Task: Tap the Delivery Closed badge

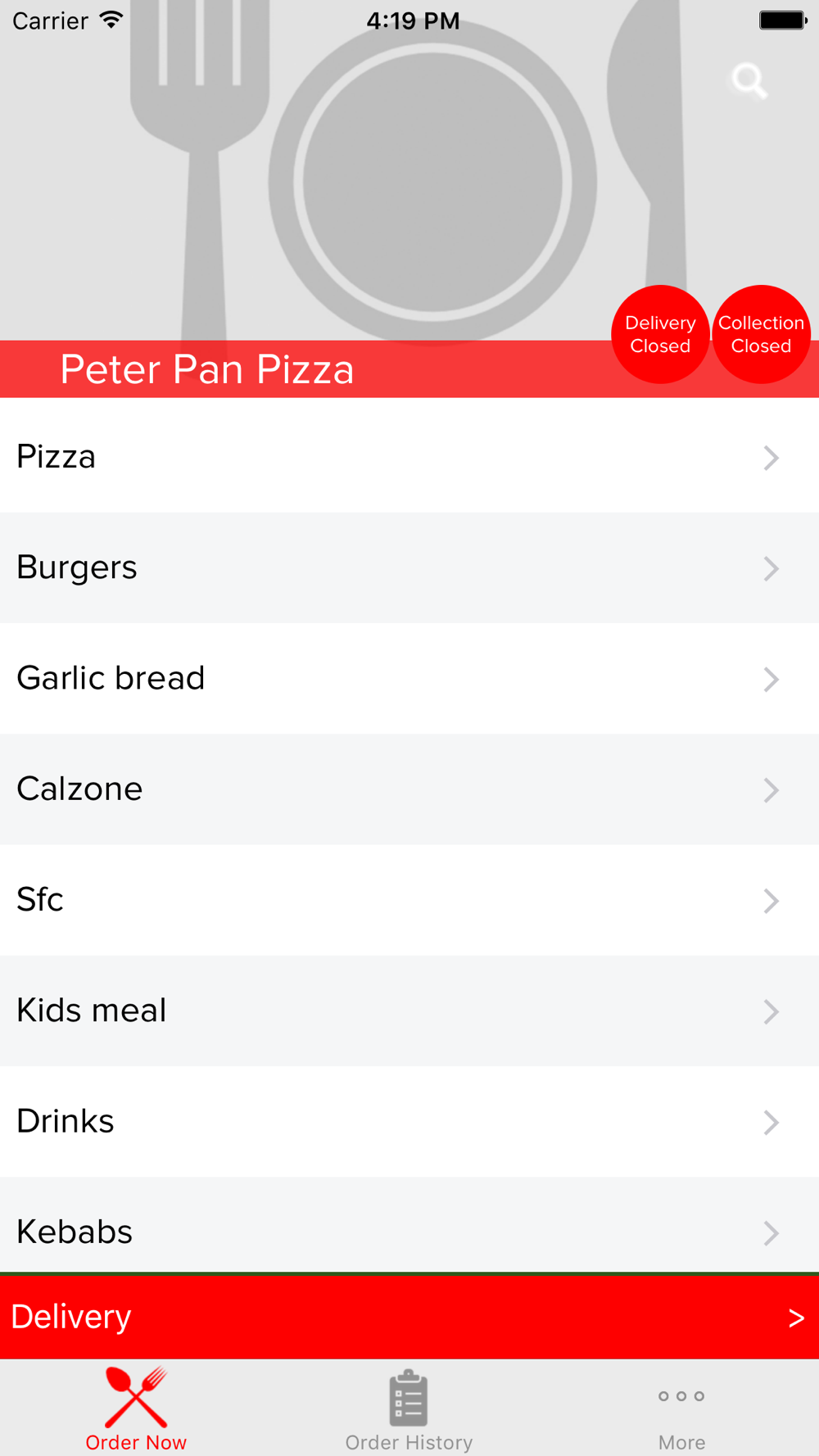Action: 660,334
